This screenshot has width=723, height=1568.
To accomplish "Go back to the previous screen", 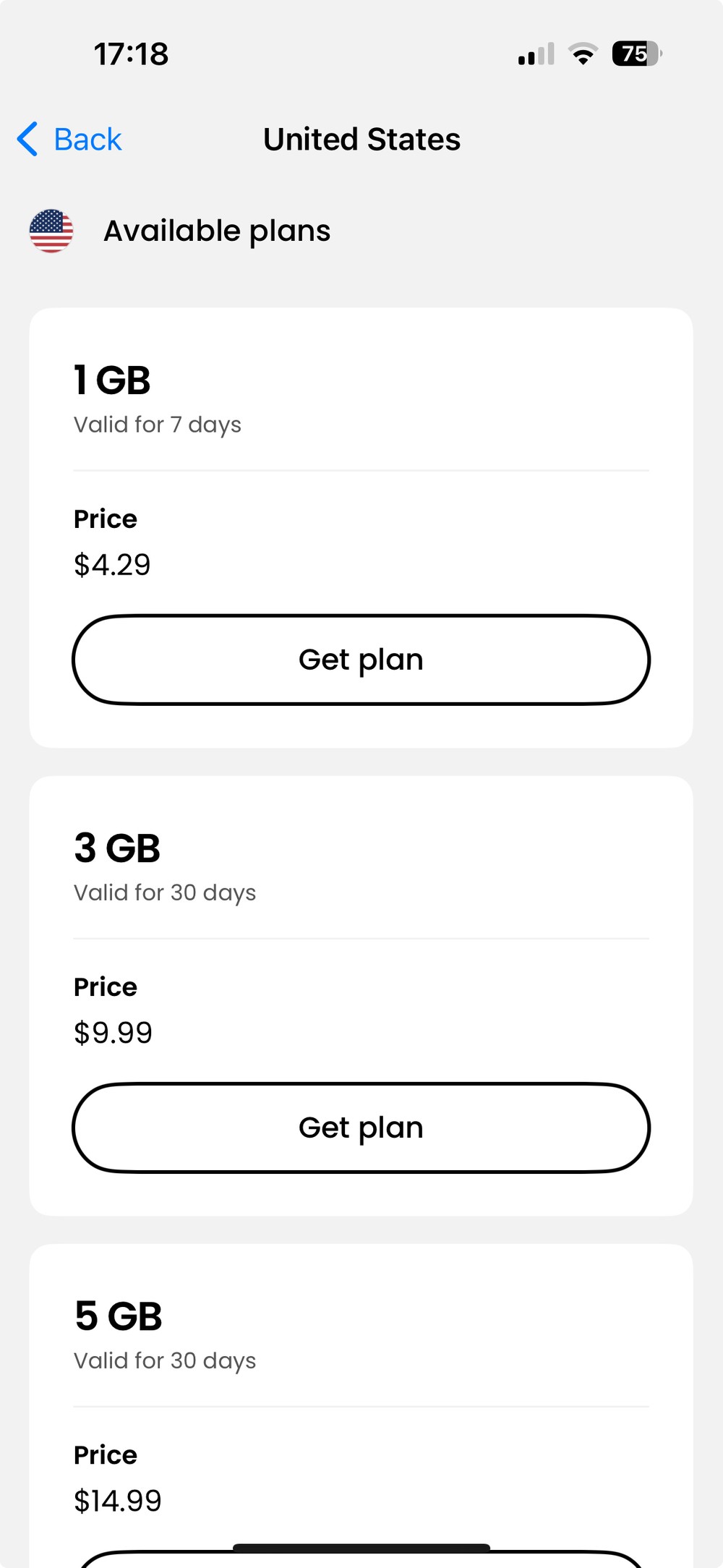I will tap(69, 139).
